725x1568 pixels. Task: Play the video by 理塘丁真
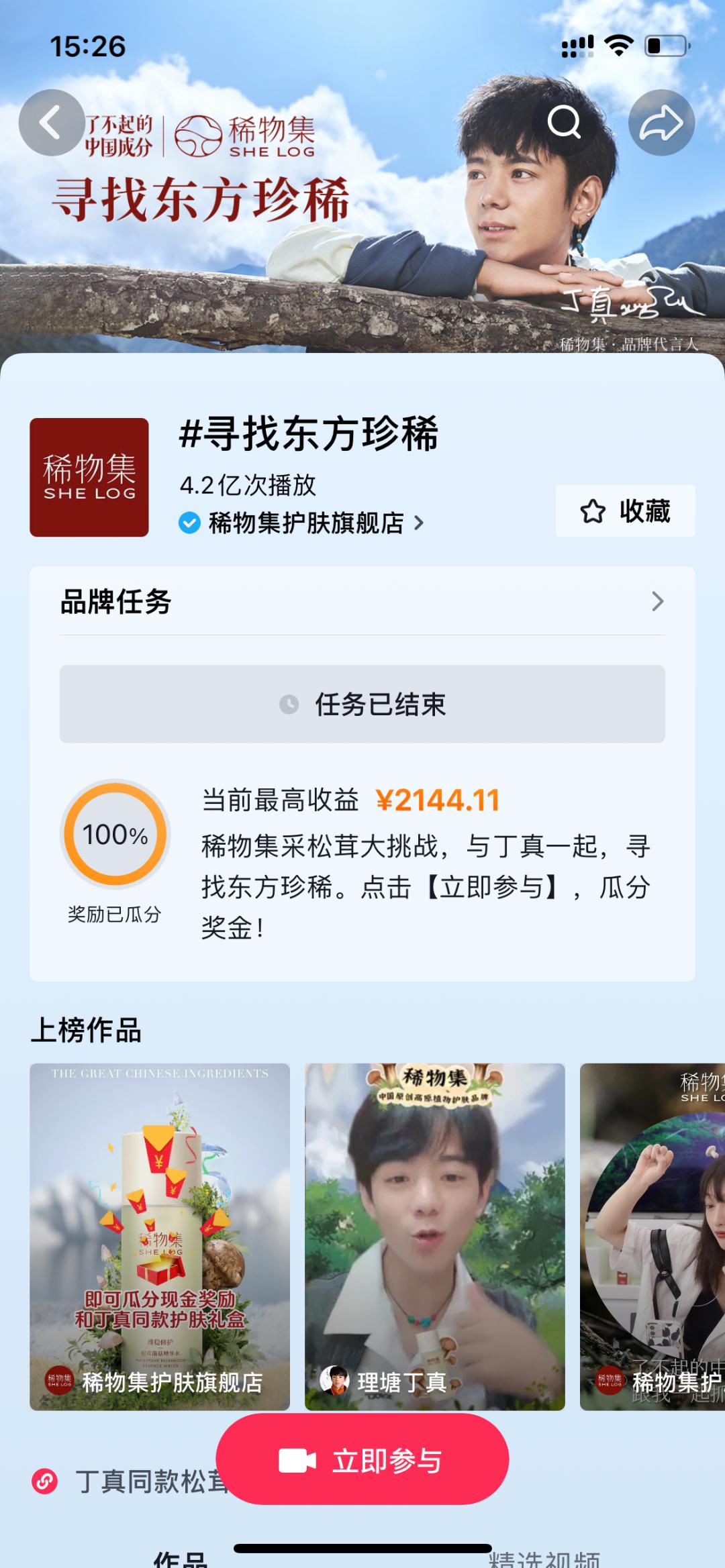tap(434, 1236)
